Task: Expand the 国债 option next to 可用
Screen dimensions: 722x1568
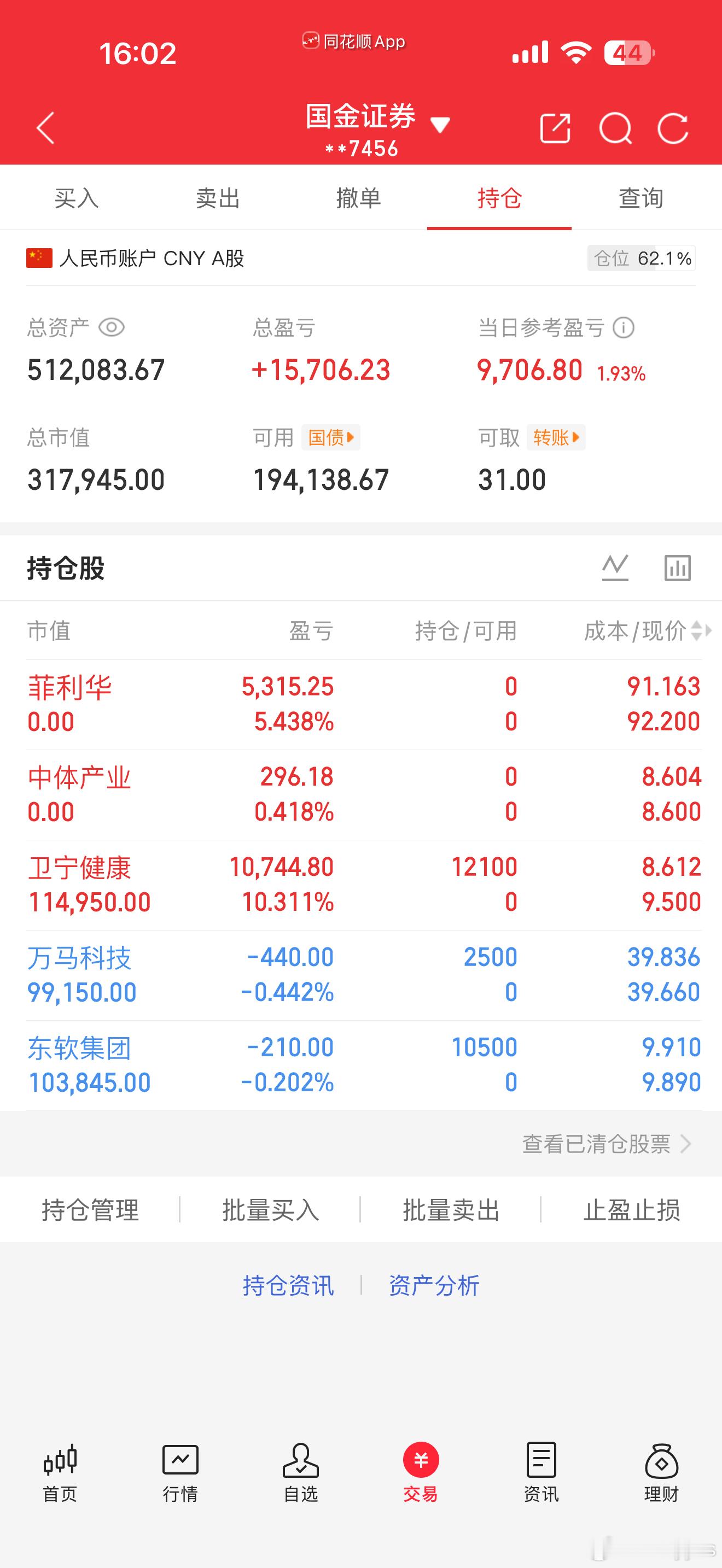Action: point(329,437)
